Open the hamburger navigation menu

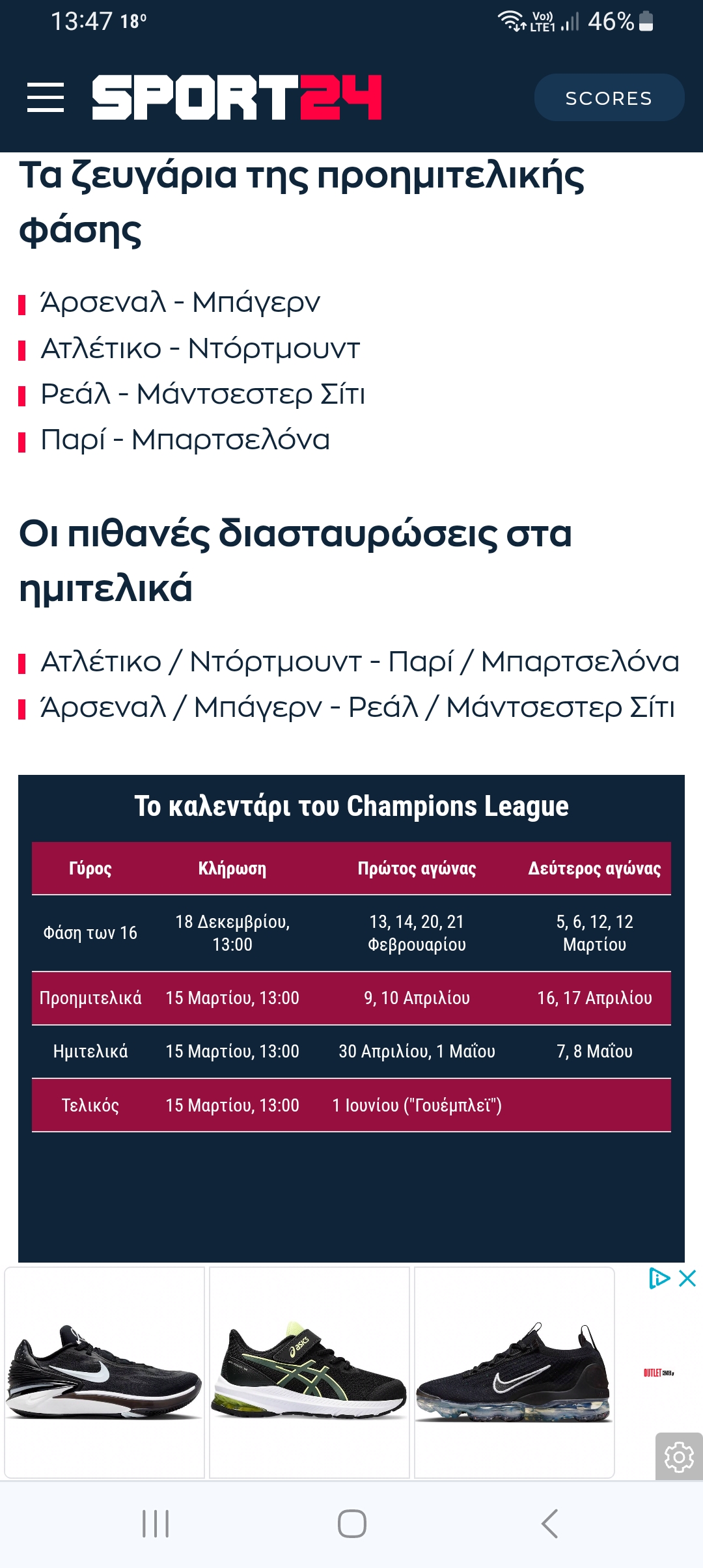coord(46,98)
